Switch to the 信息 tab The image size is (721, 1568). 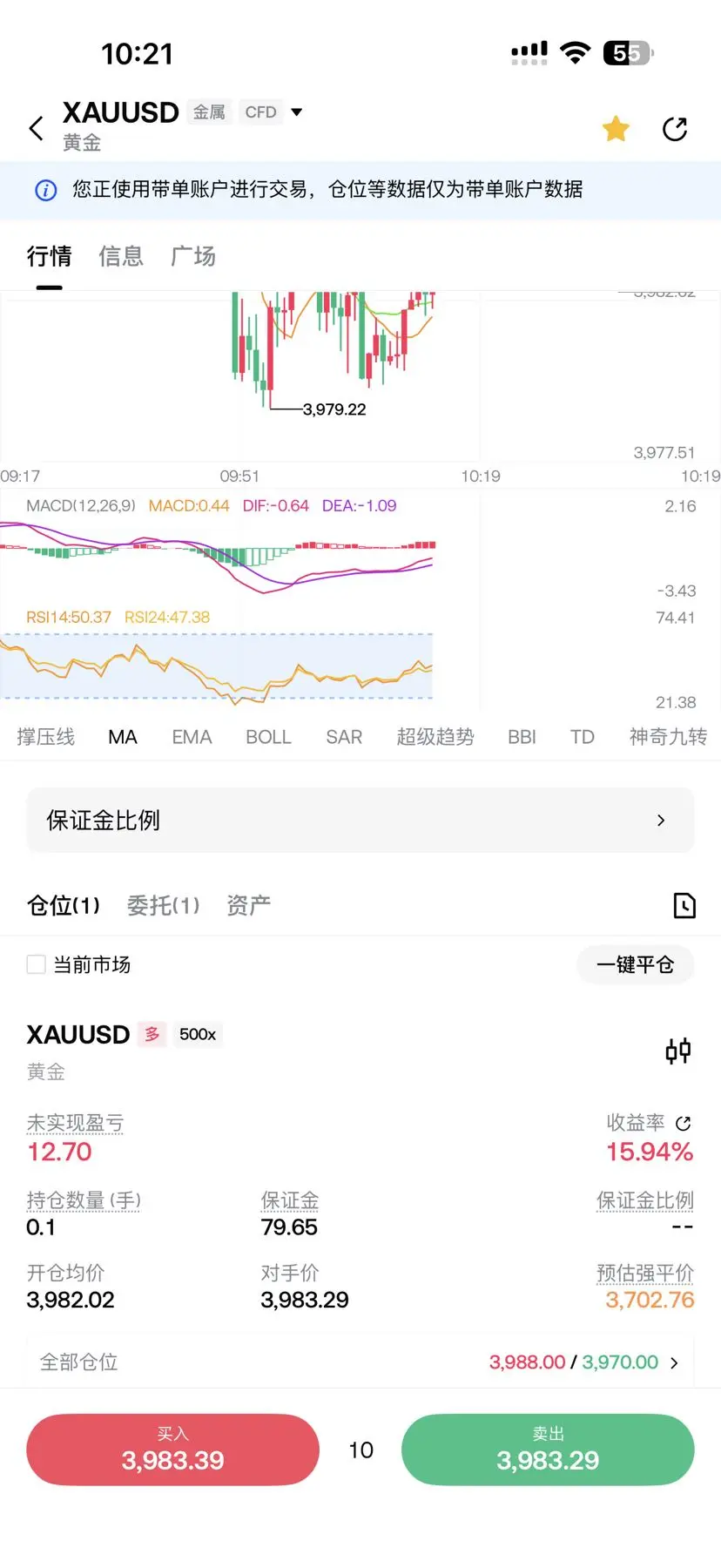coord(121,256)
